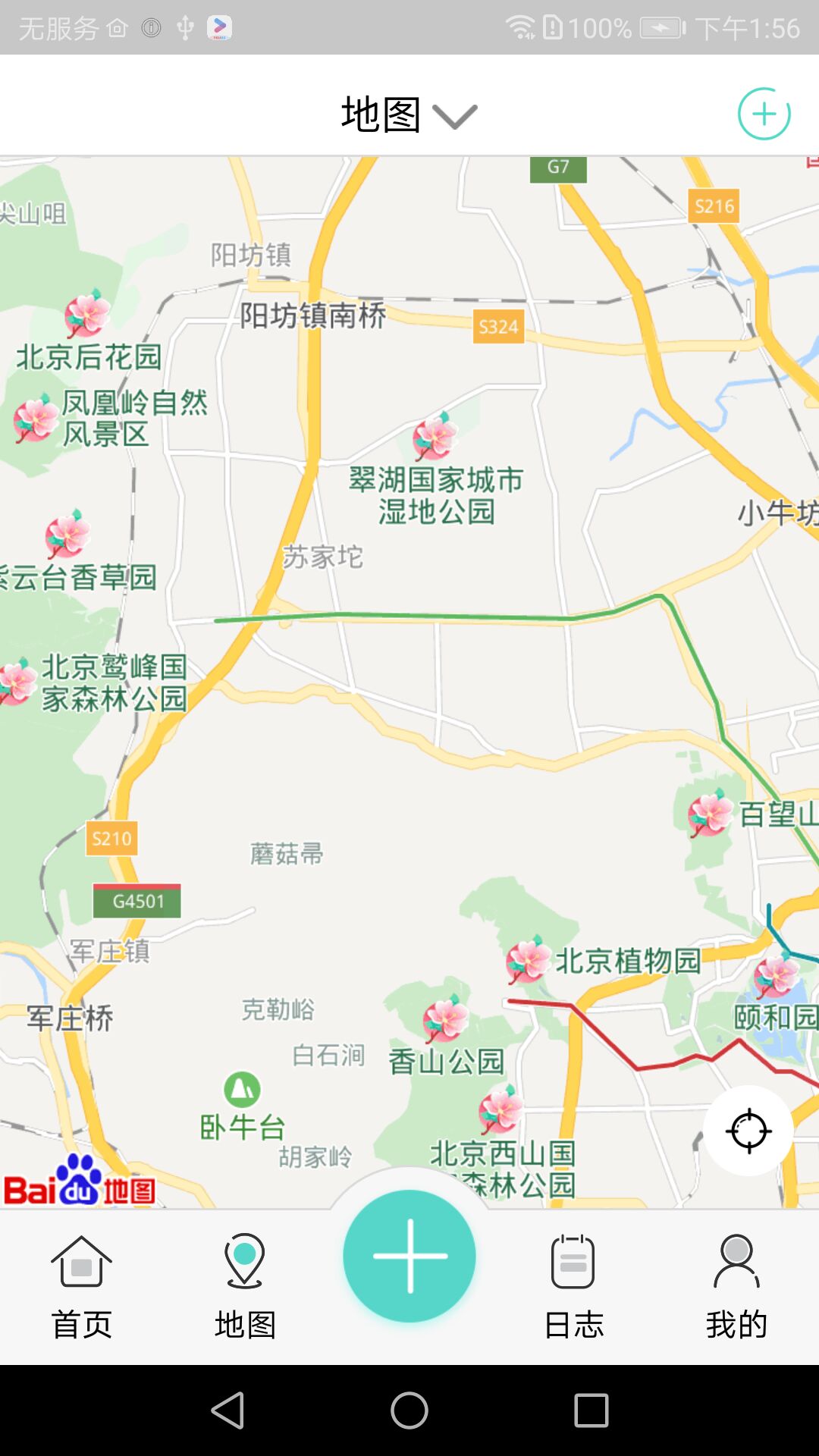819x1456 pixels.
Task: Open the 翠湖国家城市湿地公园 flower marker
Action: click(x=434, y=440)
